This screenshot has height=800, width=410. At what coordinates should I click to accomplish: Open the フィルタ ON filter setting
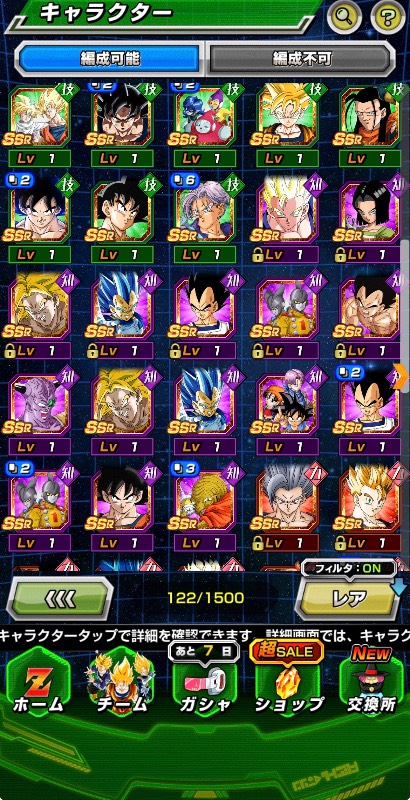click(x=348, y=568)
